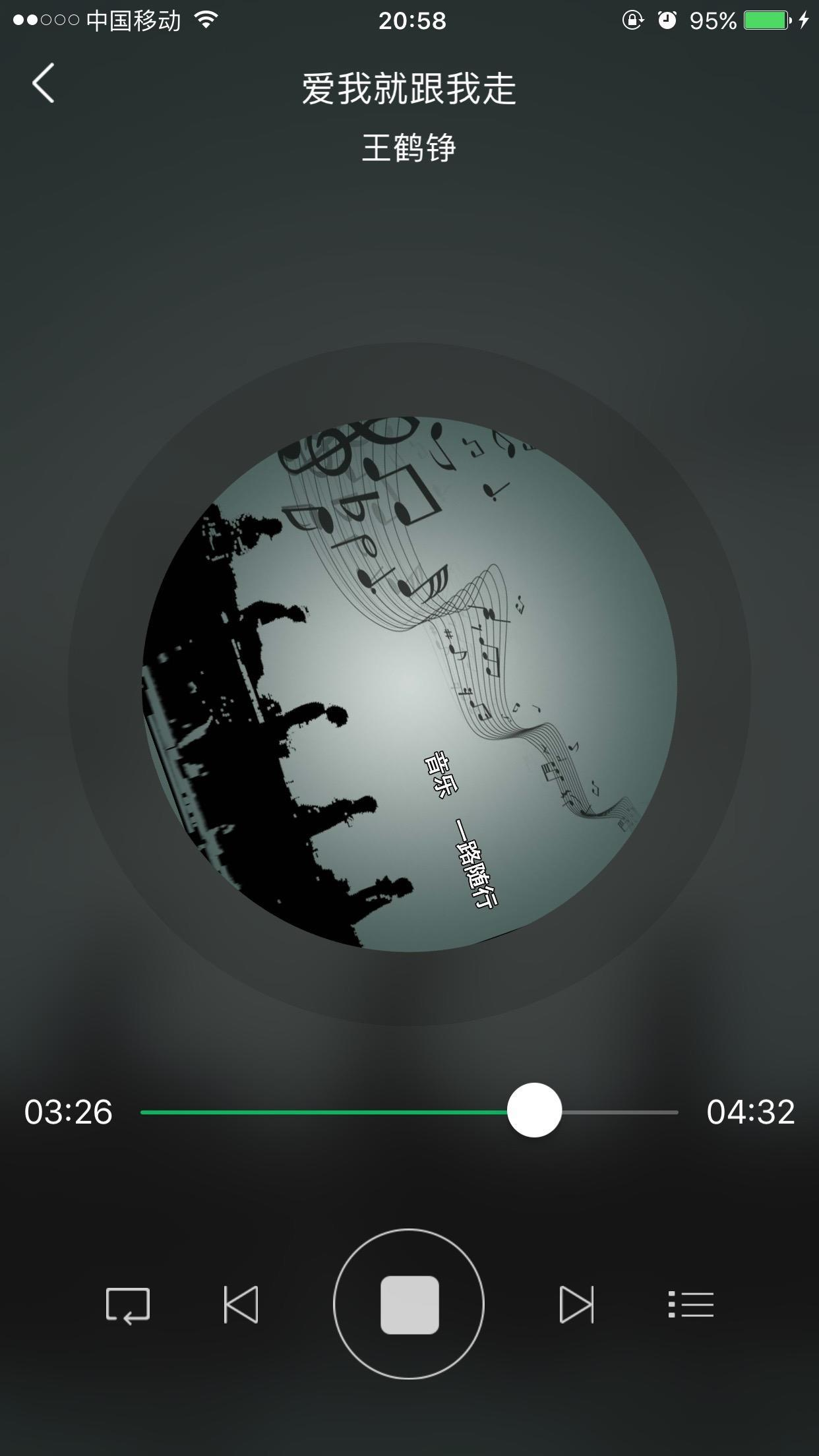Open the playlist queue
The image size is (819, 1456).
pyautogui.click(x=690, y=1304)
